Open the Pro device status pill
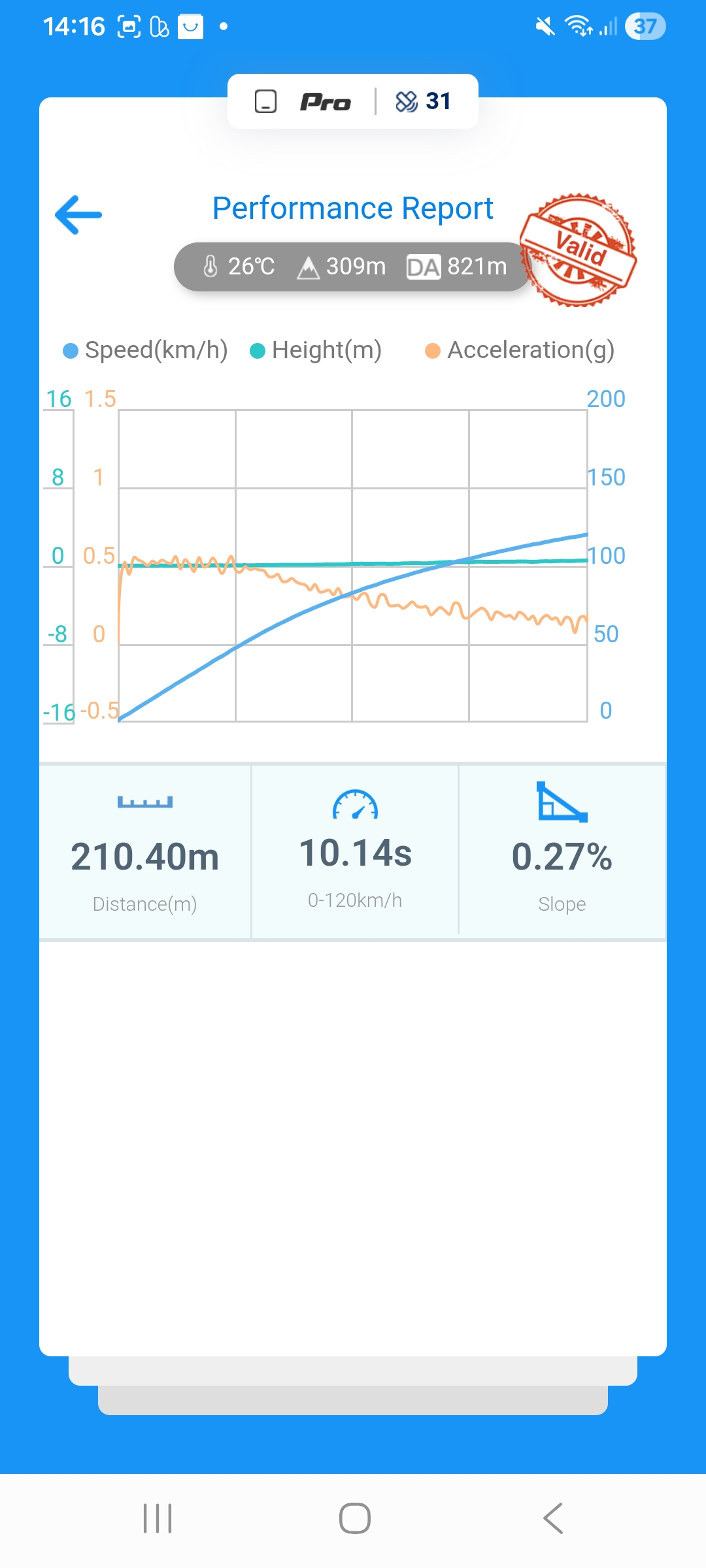706x1568 pixels. [353, 101]
